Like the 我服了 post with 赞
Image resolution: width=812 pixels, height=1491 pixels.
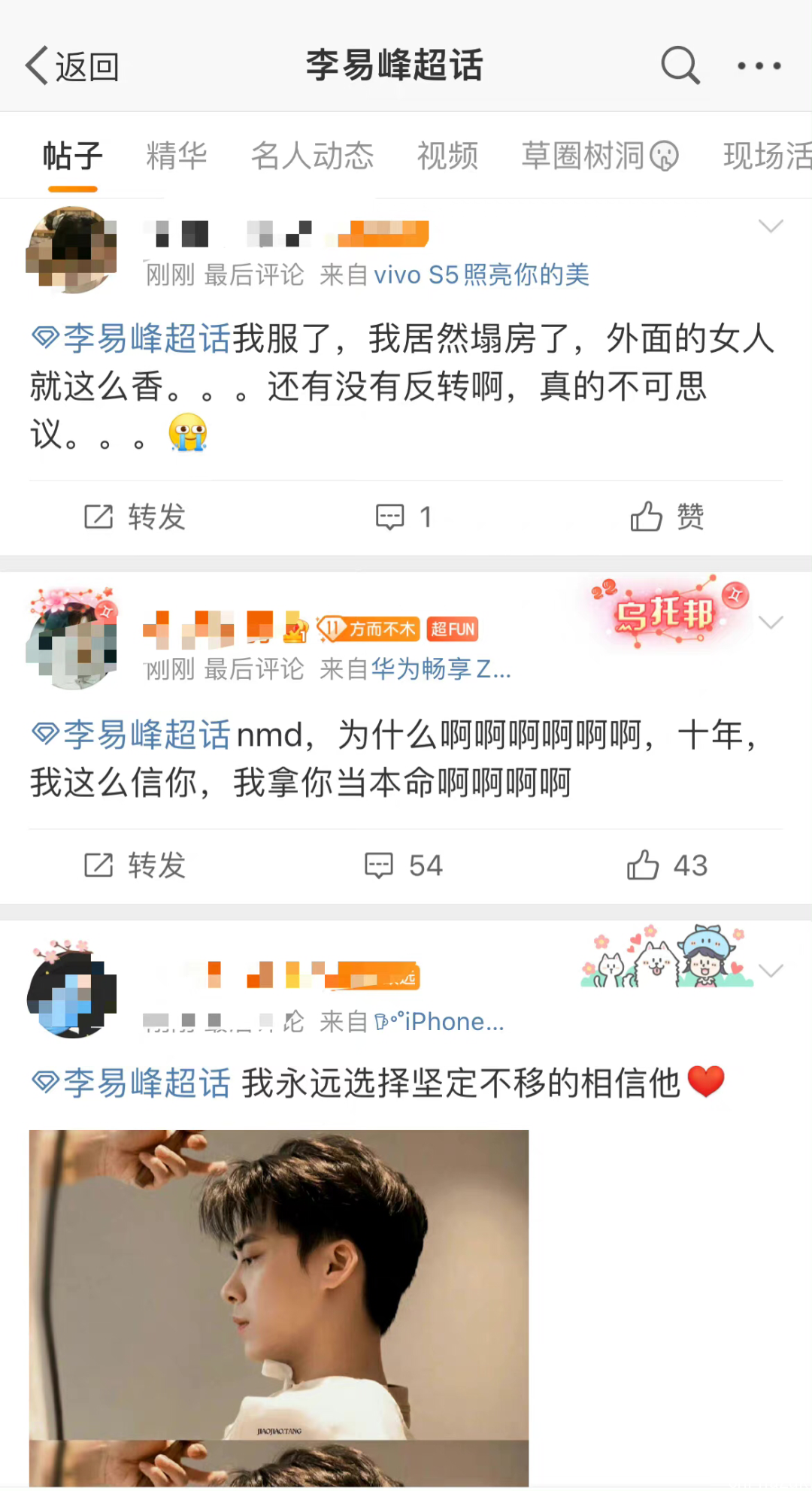pyautogui.click(x=667, y=517)
